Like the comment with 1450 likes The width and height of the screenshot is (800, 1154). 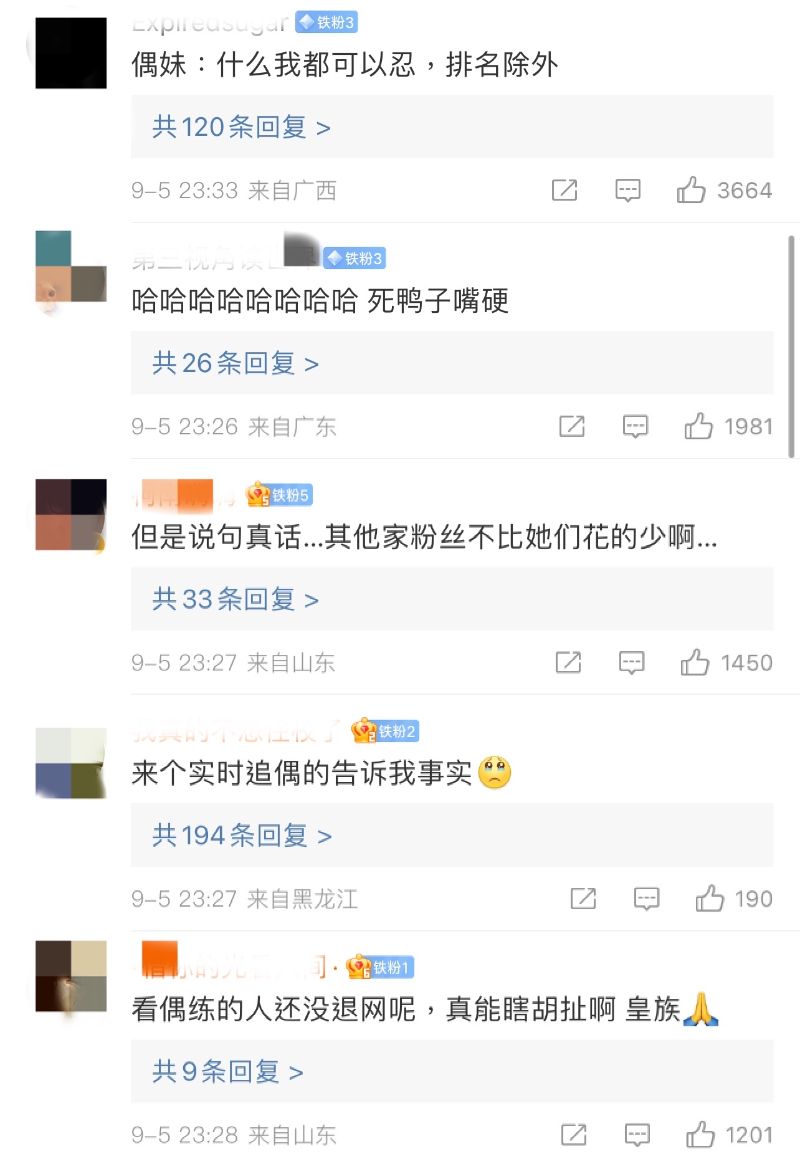695,662
